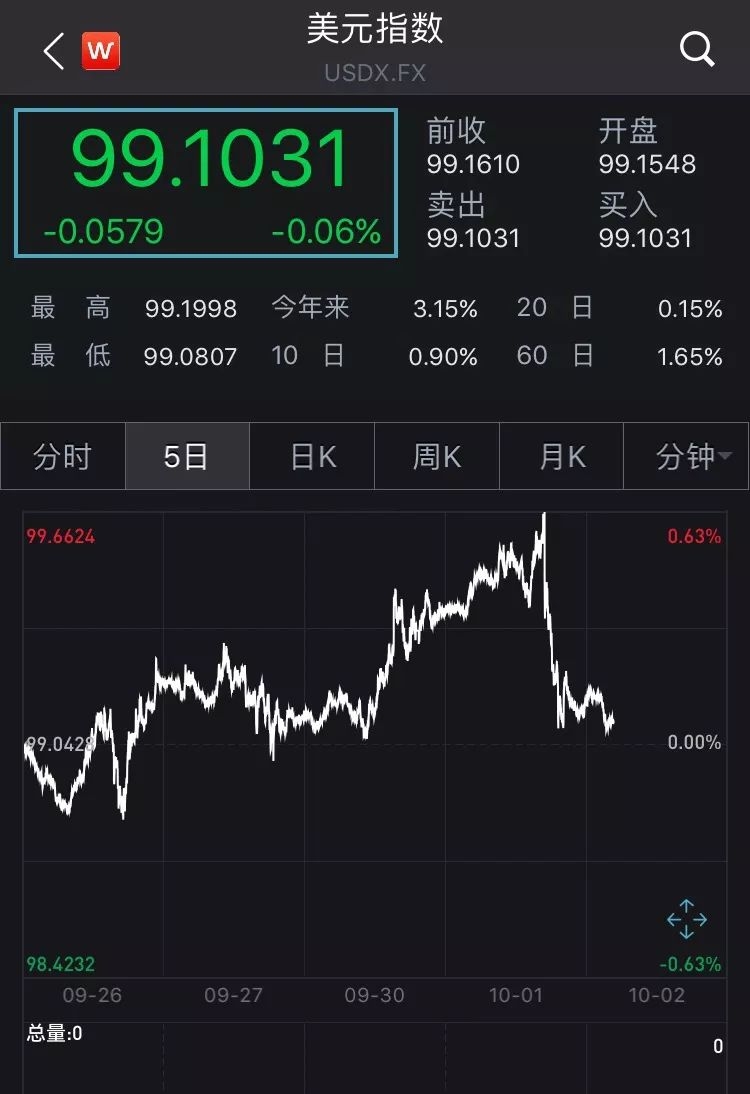Show the 月K monthly chart
The width and height of the screenshot is (750, 1094).
click(561, 457)
